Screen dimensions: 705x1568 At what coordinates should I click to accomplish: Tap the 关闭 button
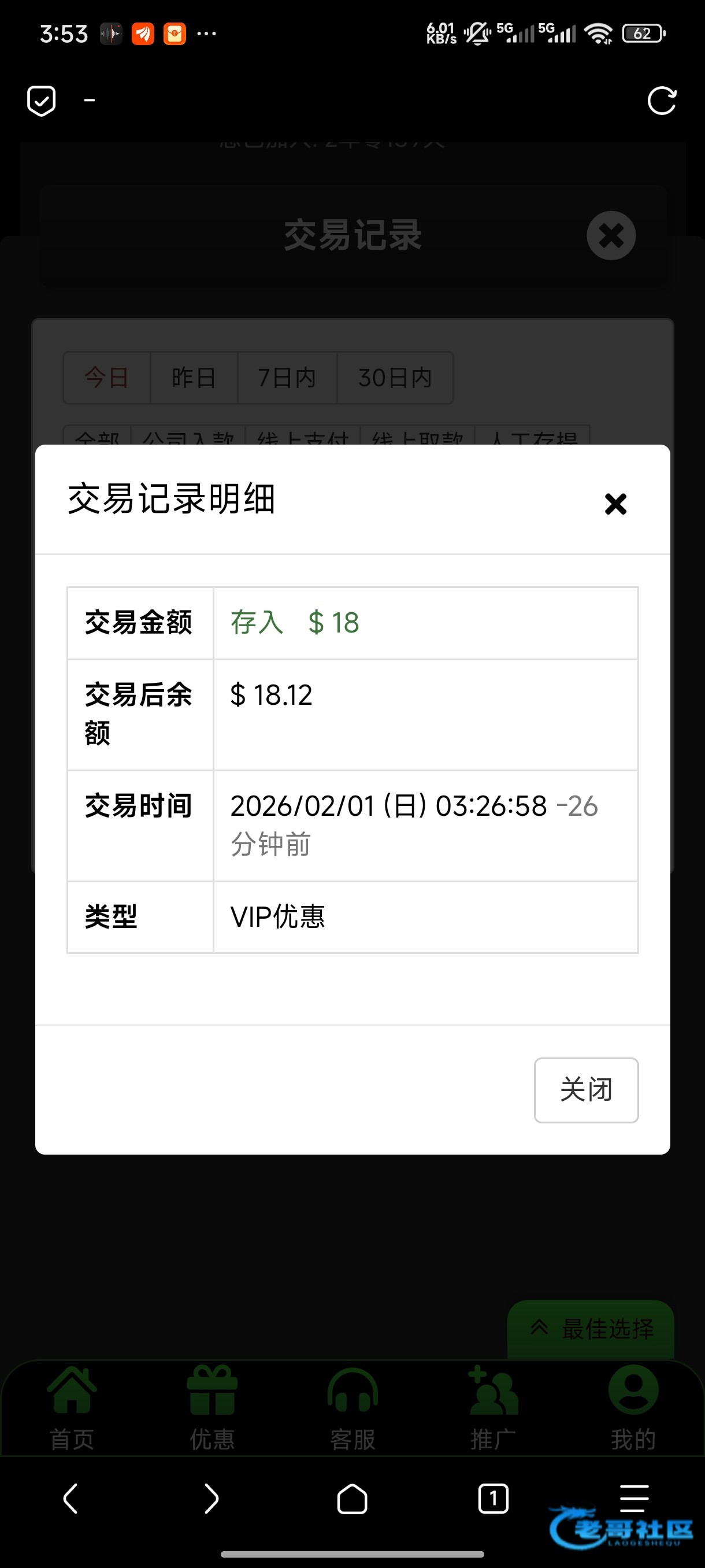pos(587,1090)
